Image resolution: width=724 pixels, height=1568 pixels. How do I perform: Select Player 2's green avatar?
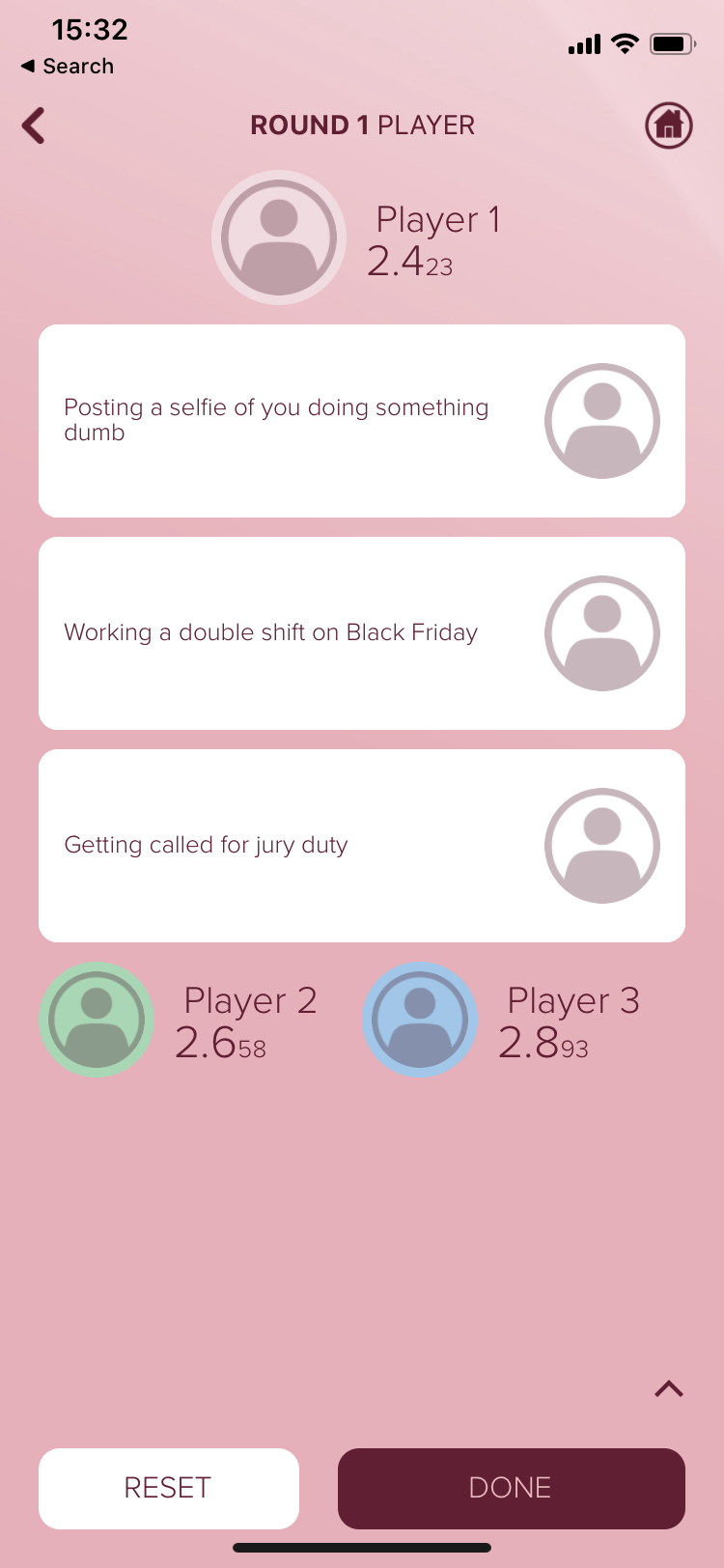coord(97,1019)
